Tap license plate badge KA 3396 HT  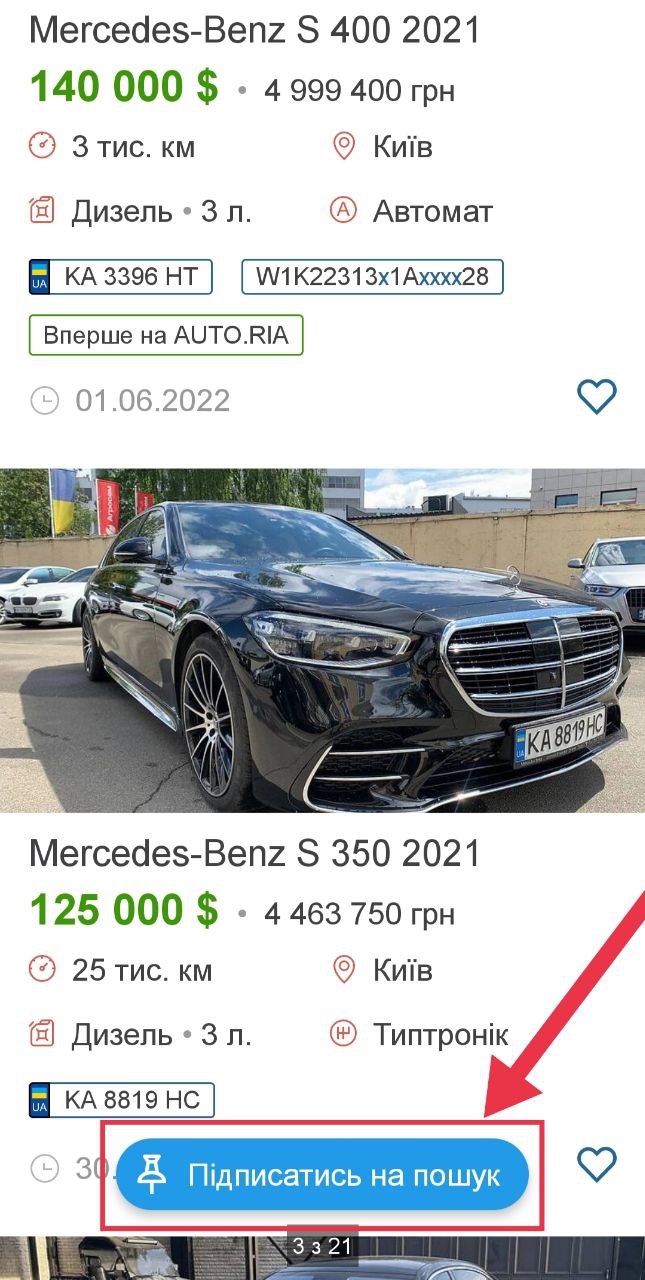(121, 277)
